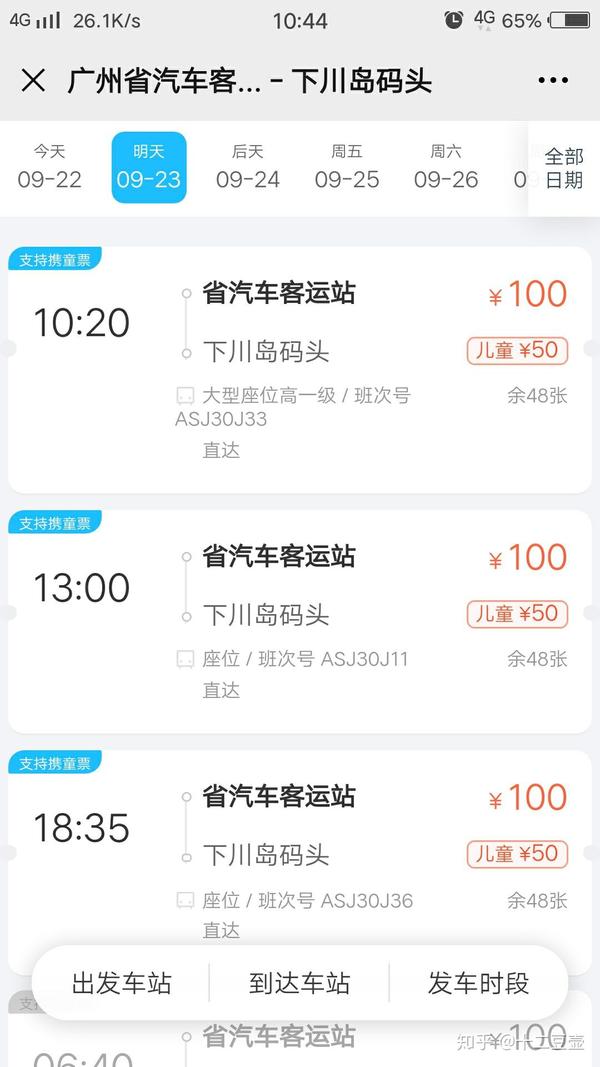The width and height of the screenshot is (600, 1067).
Task: Switch to Friday 09-25
Action: tap(347, 167)
